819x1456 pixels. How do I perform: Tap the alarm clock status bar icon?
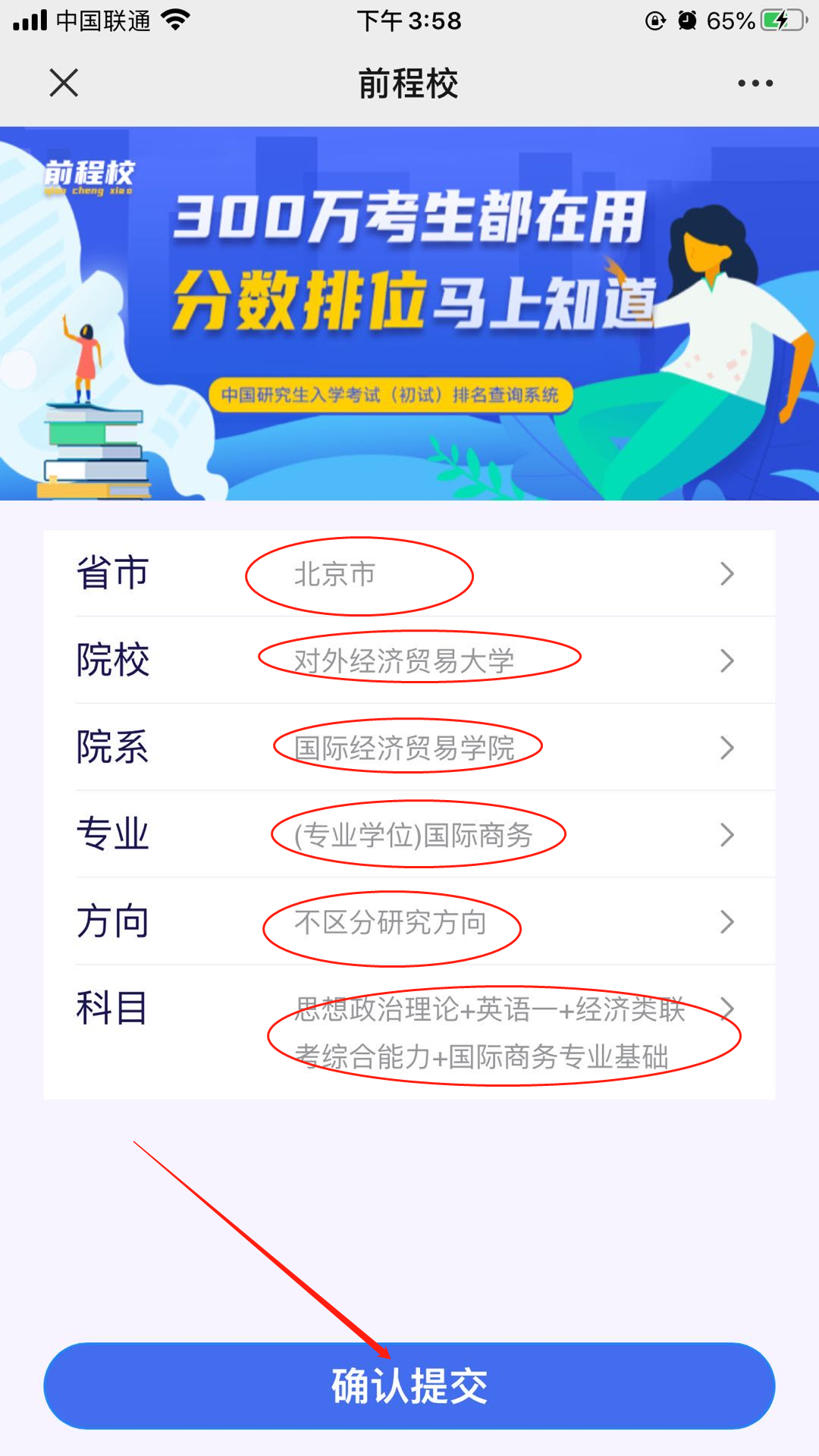[686, 21]
